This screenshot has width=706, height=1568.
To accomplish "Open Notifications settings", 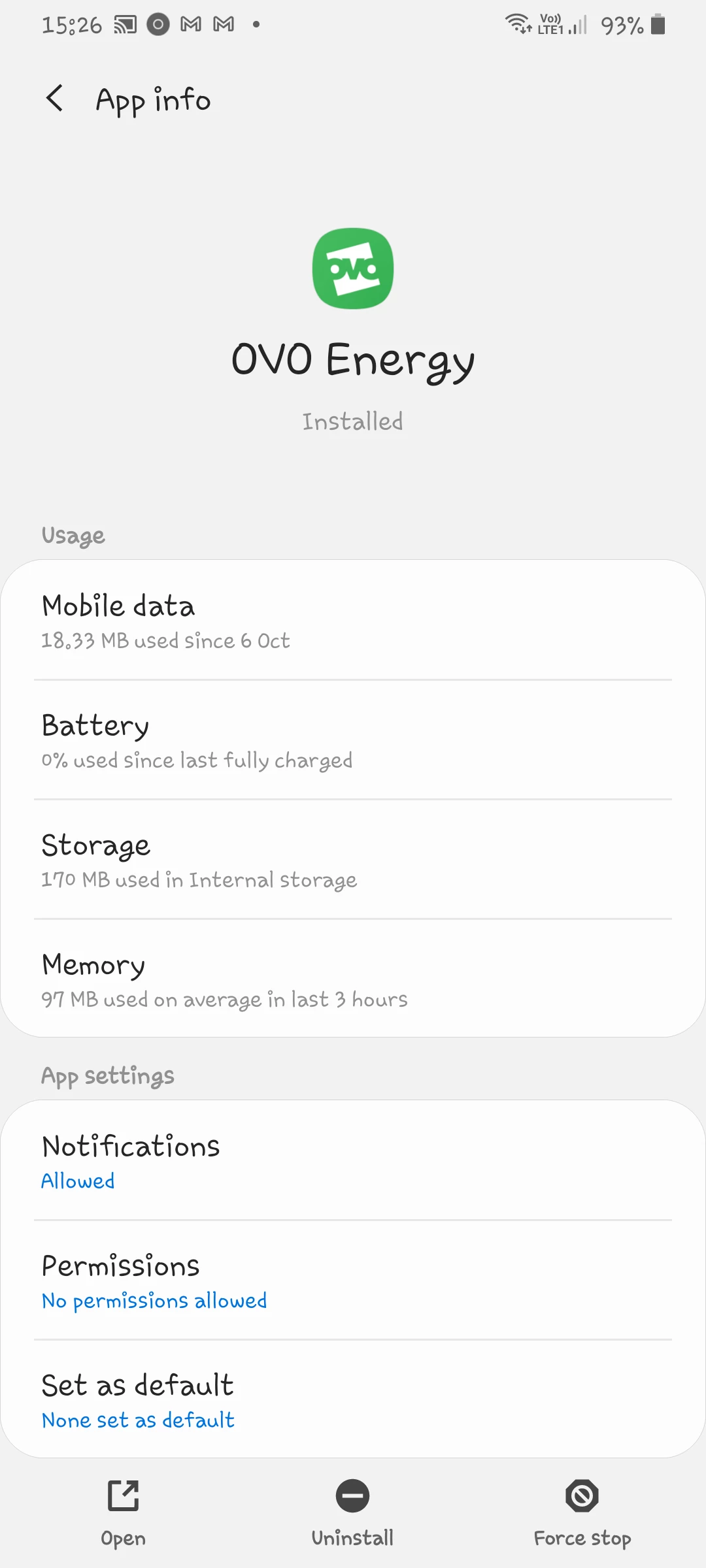I will pos(353,1160).
